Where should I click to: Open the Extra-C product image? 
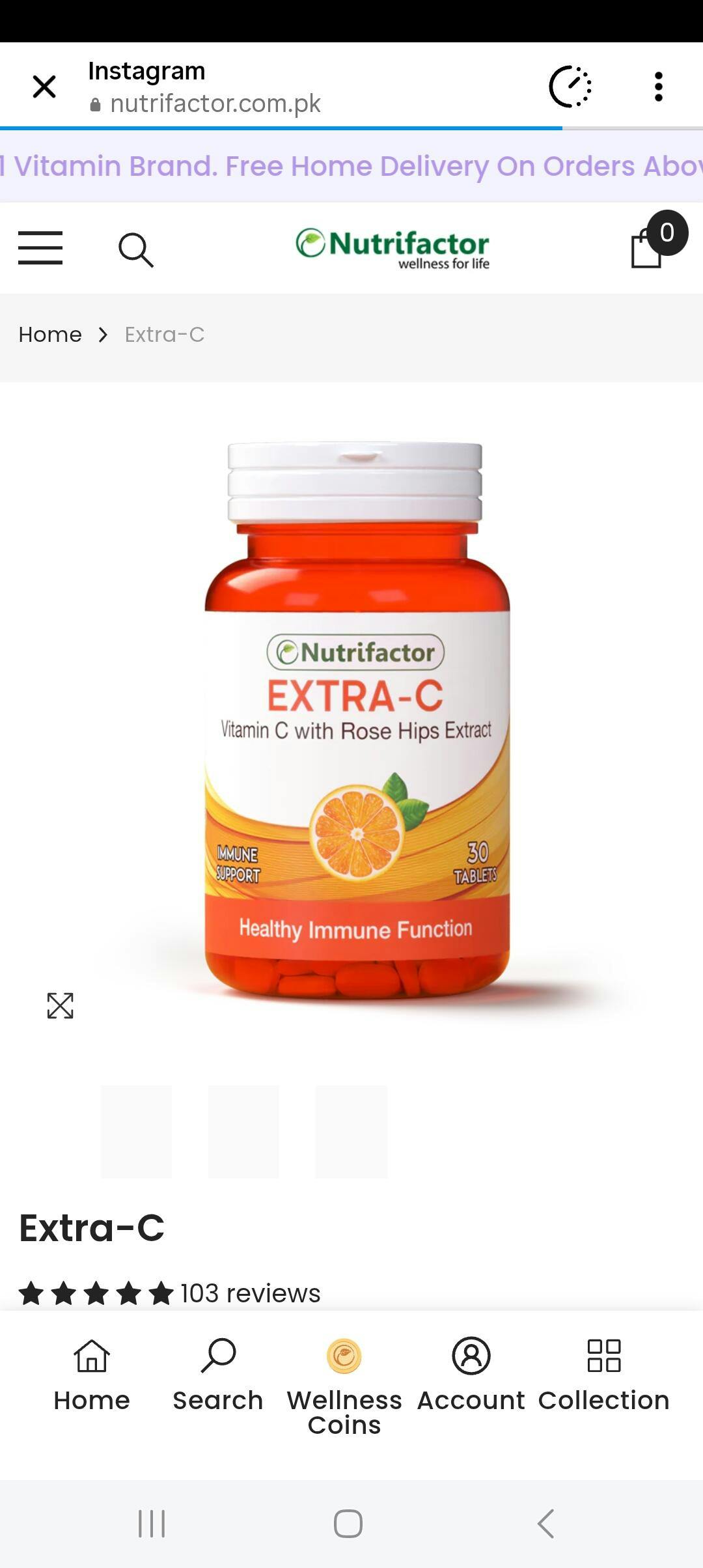click(357, 720)
